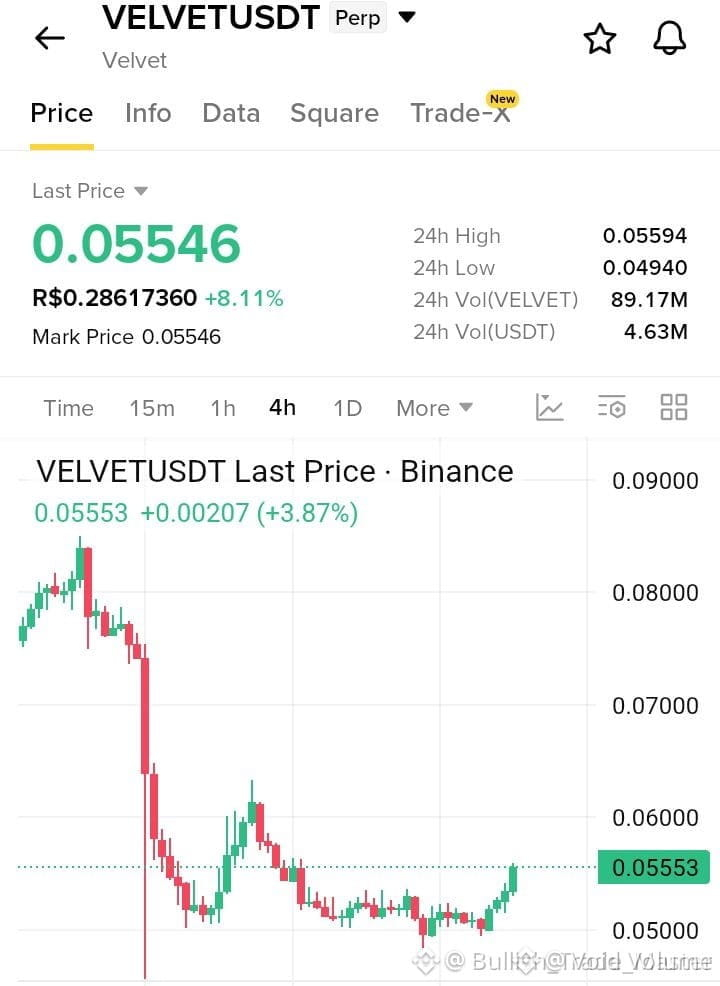
Task: Switch to the Info tab
Action: pos(148,113)
